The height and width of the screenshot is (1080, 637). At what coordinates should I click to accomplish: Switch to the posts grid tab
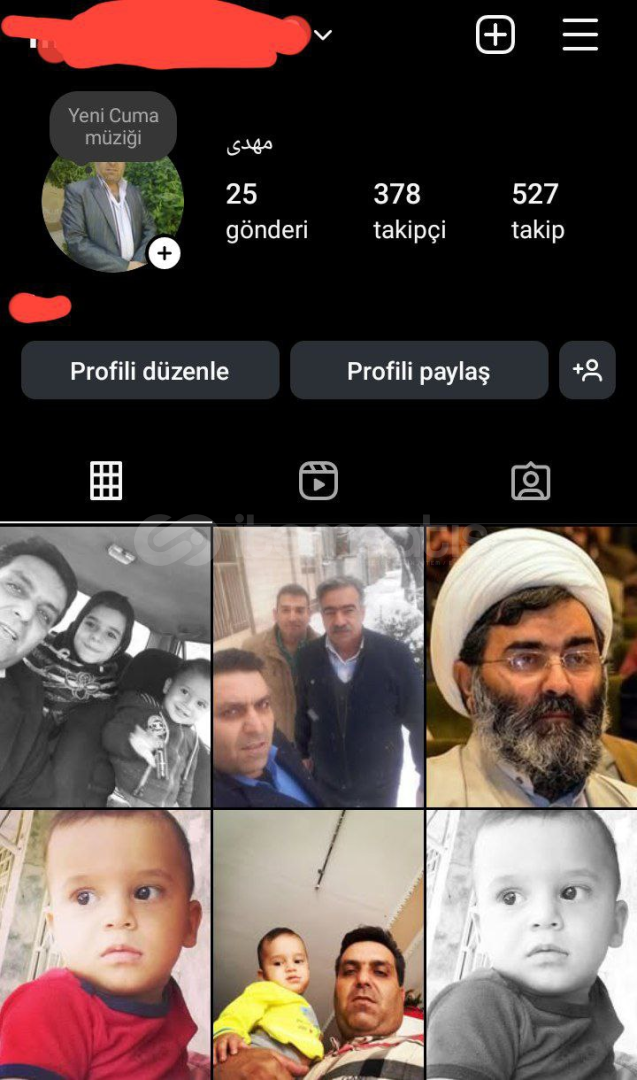(x=106, y=480)
